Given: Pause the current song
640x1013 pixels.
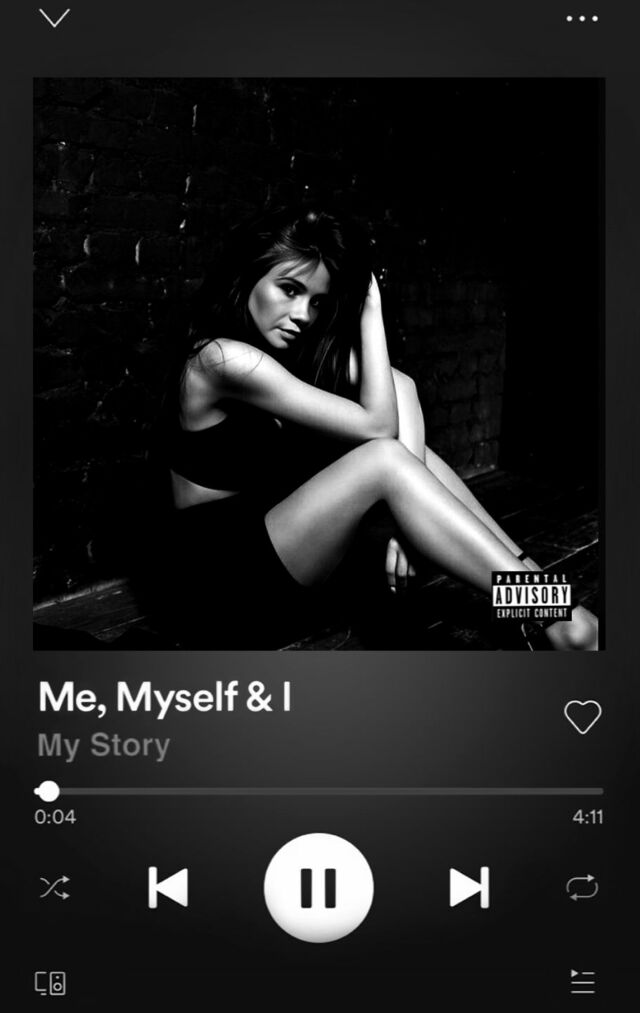Looking at the screenshot, I should click(x=319, y=887).
